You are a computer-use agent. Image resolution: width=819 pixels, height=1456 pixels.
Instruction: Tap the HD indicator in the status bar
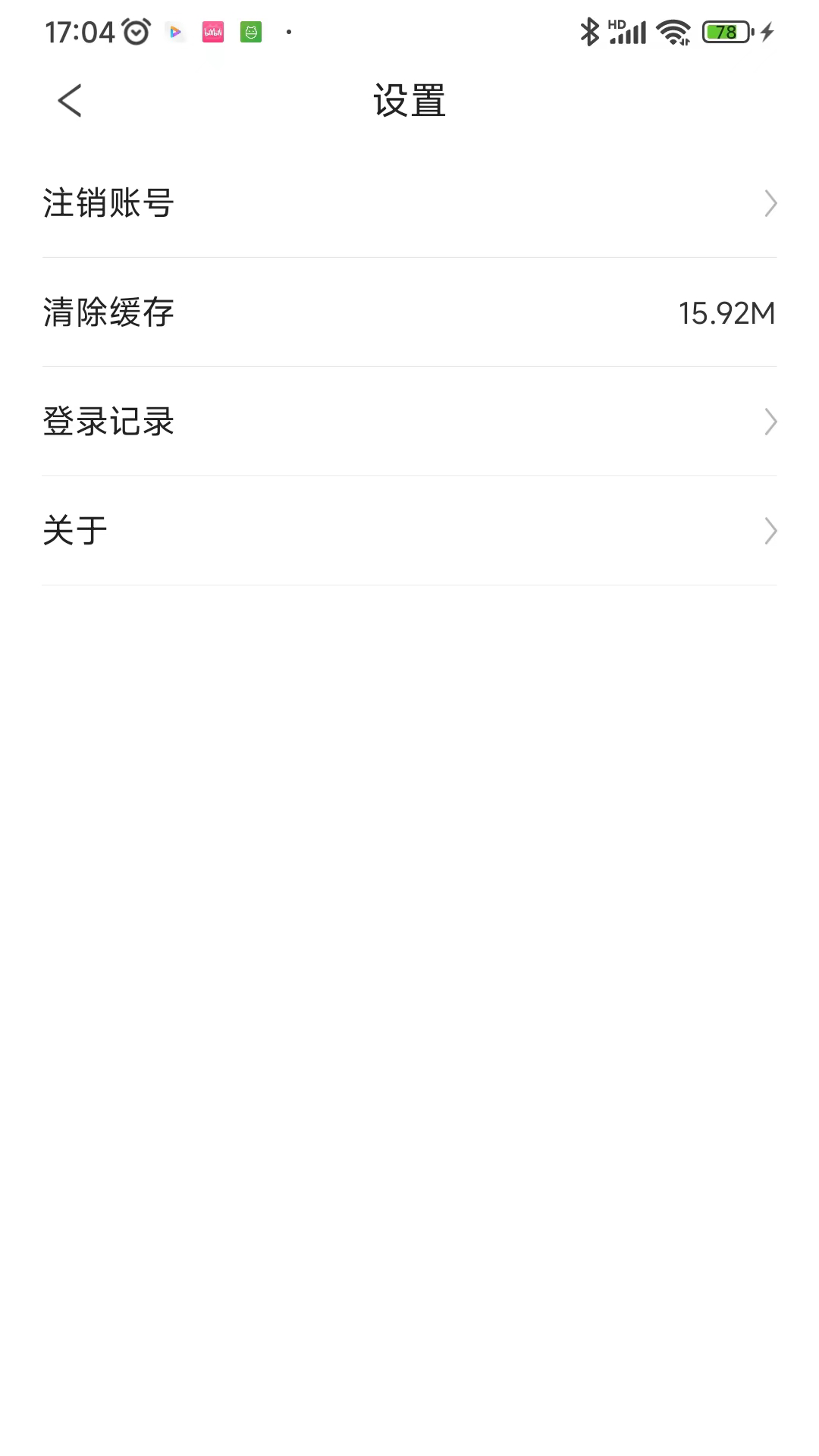click(x=616, y=23)
